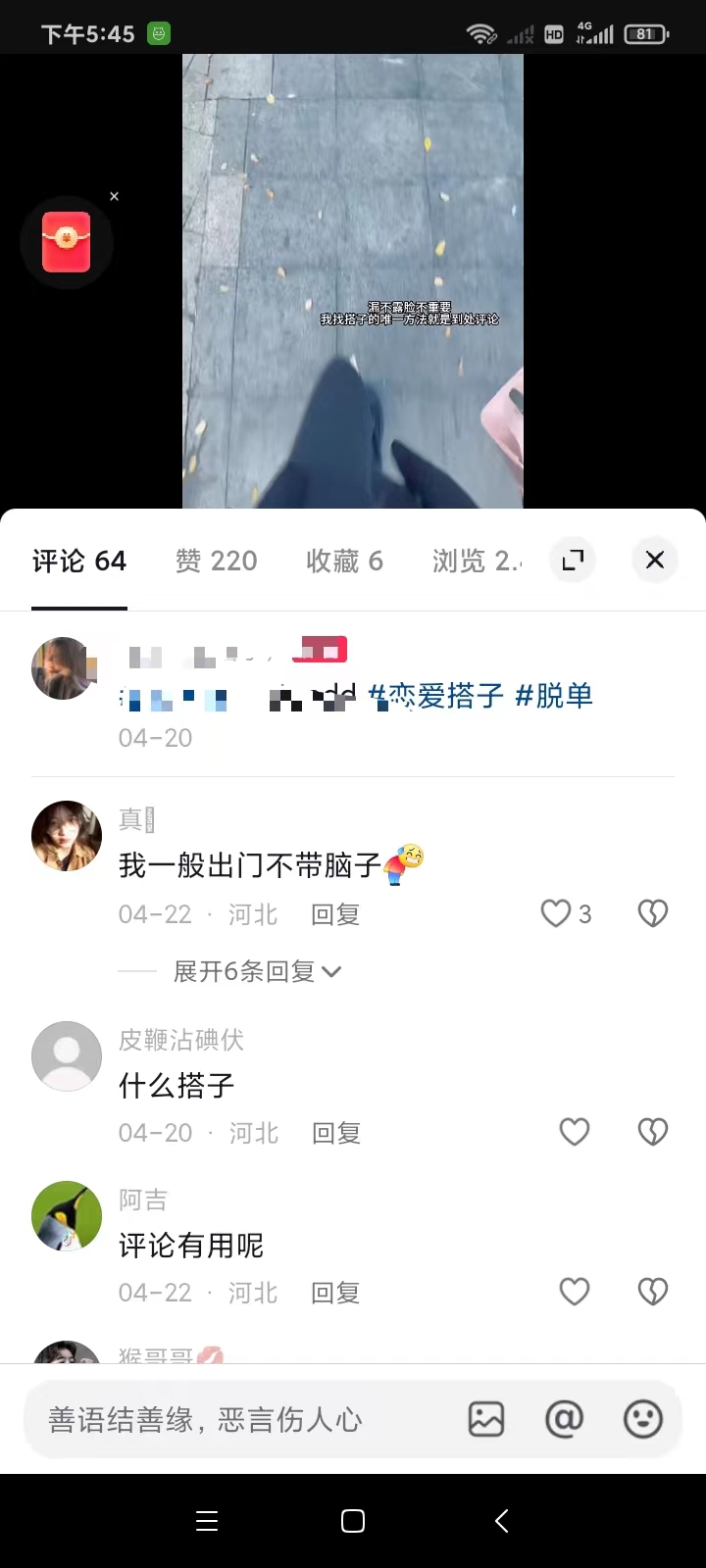
Task: Reply to 阿吉's comment
Action: point(336,1293)
